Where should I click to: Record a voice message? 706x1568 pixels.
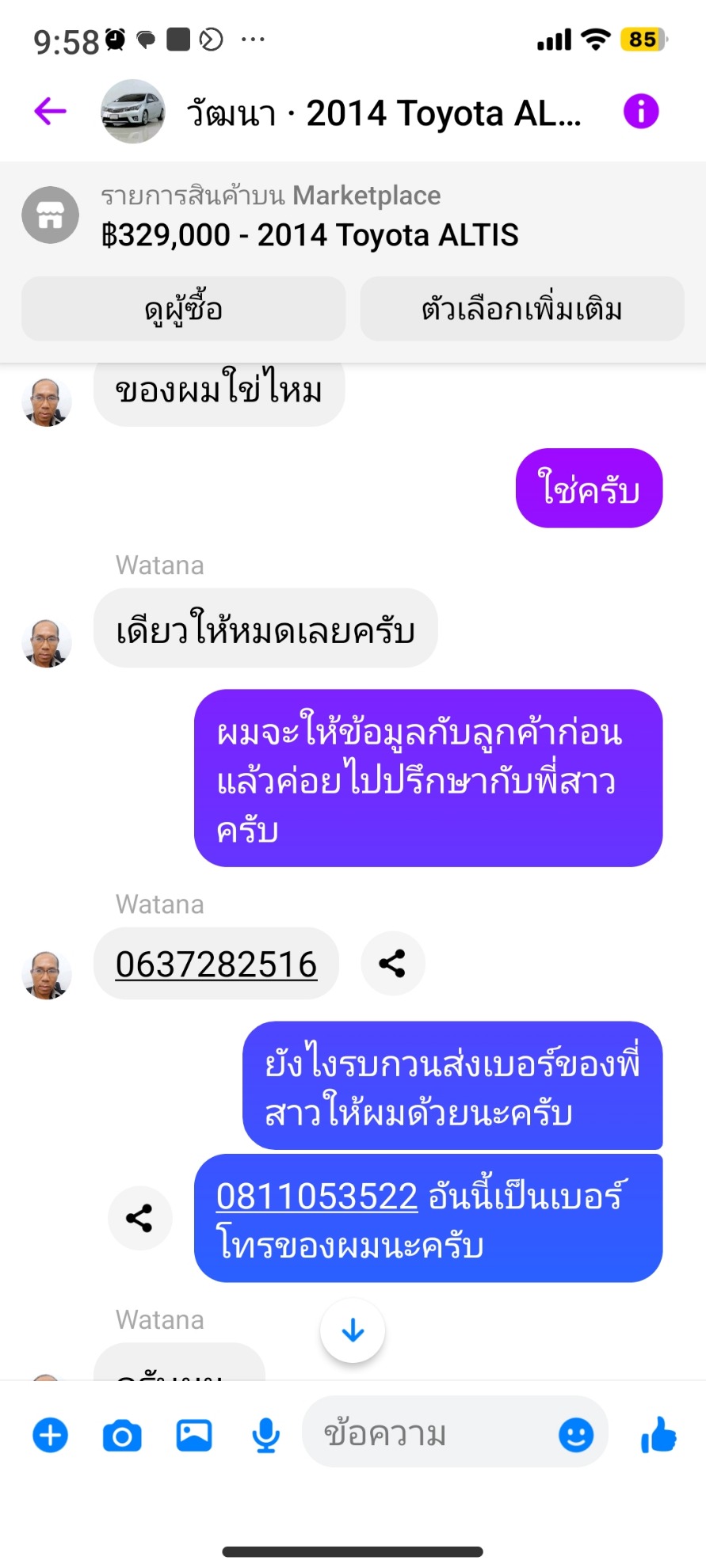pyautogui.click(x=266, y=1435)
